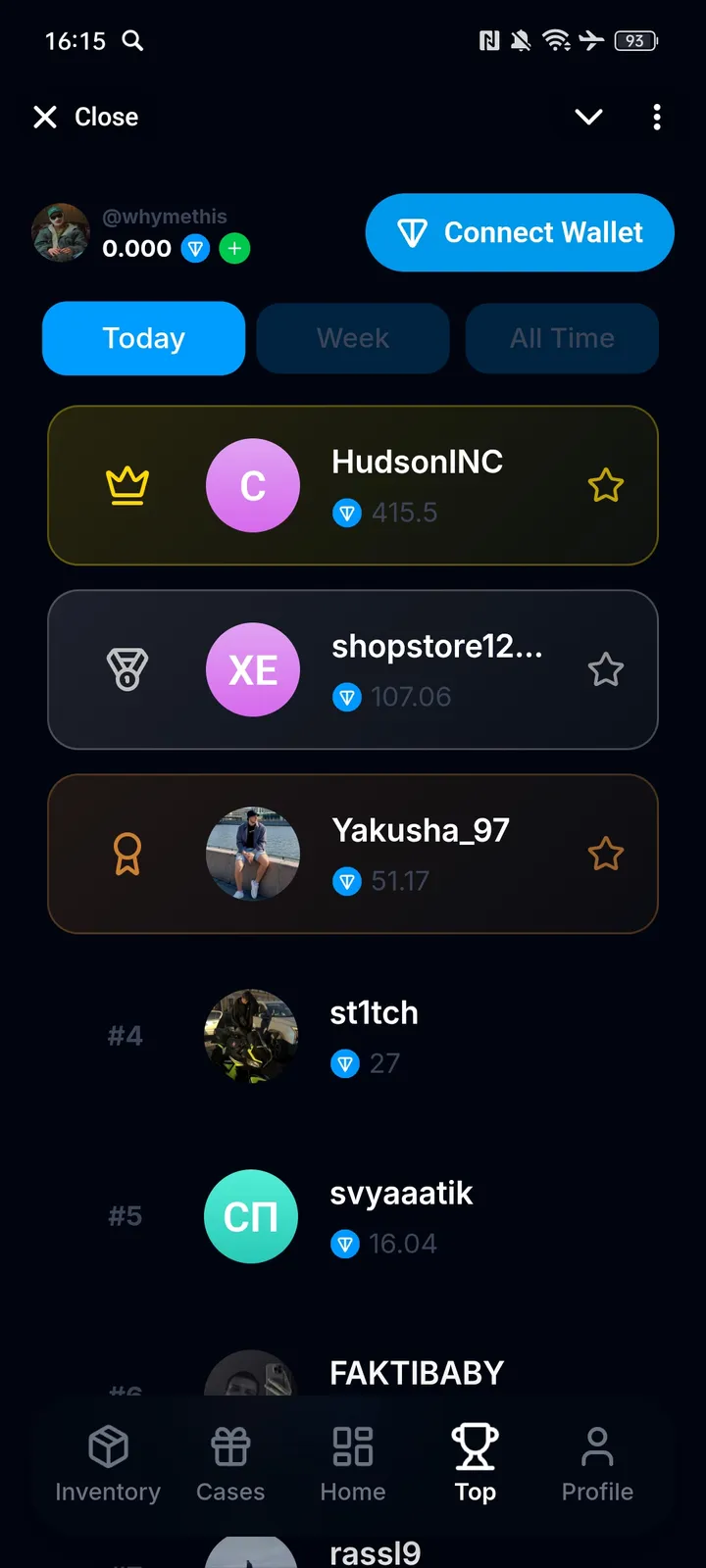The image size is (706, 1568).
Task: Open Profile from the bottom navigation
Action: (597, 1462)
